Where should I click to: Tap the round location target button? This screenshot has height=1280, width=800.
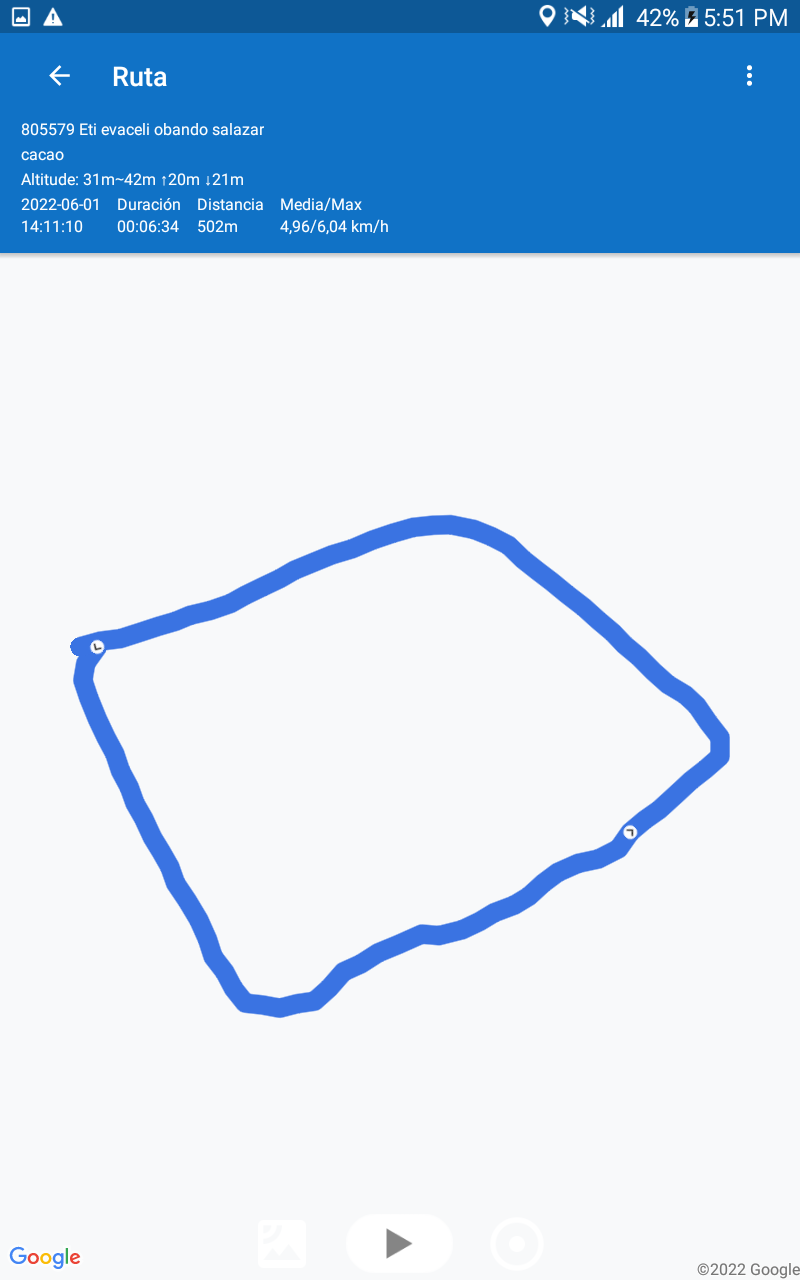[x=517, y=1244]
